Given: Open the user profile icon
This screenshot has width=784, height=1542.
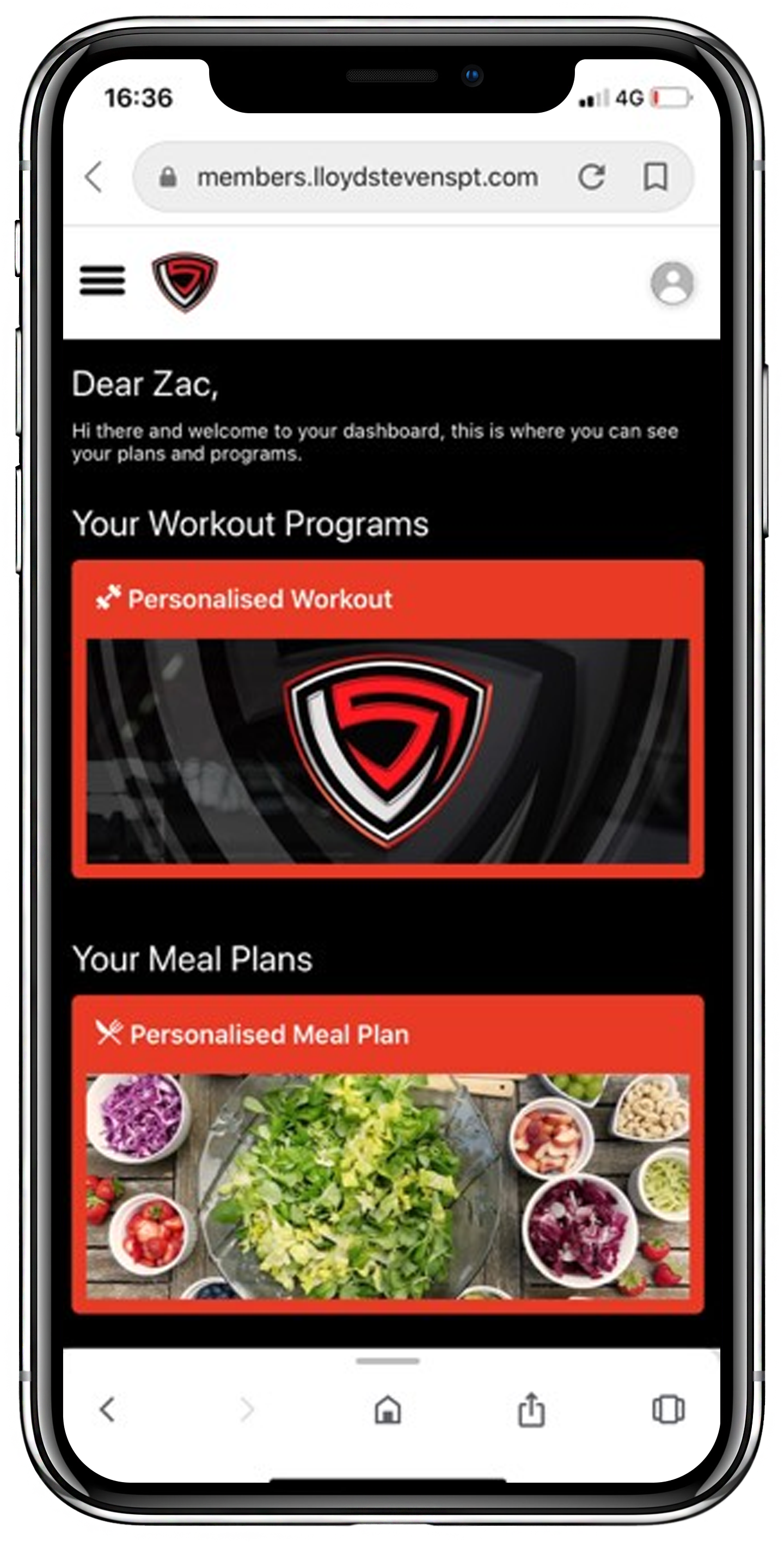Looking at the screenshot, I should pos(671,283).
